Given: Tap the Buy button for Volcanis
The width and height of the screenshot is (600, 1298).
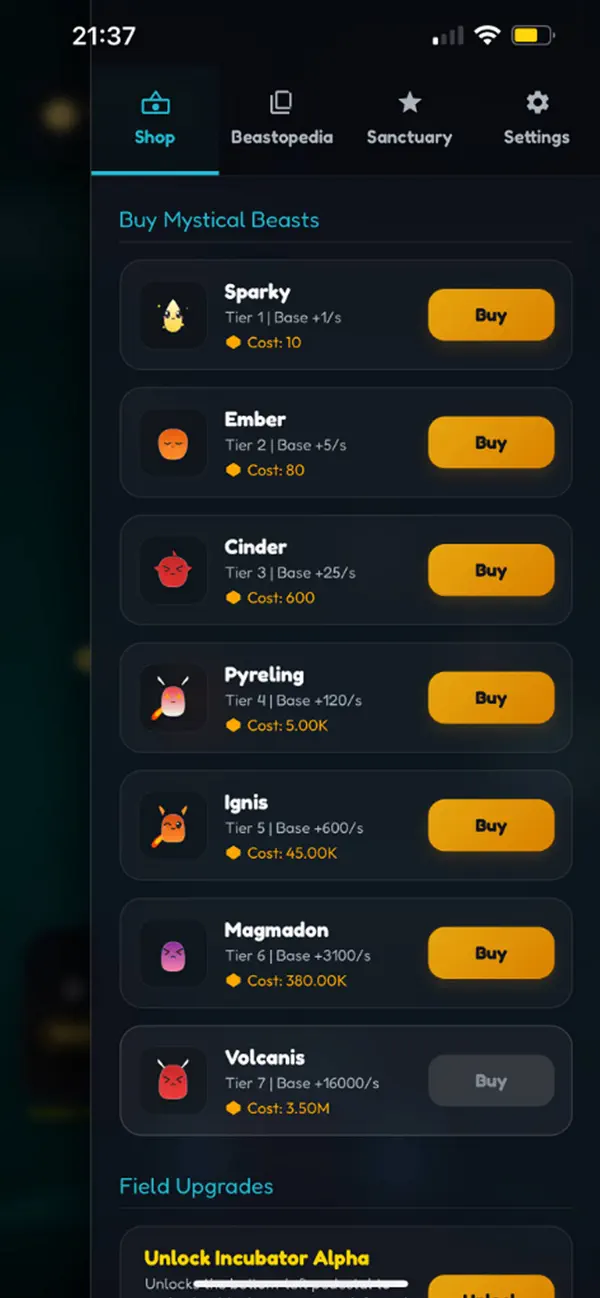Looking at the screenshot, I should 491,1081.
